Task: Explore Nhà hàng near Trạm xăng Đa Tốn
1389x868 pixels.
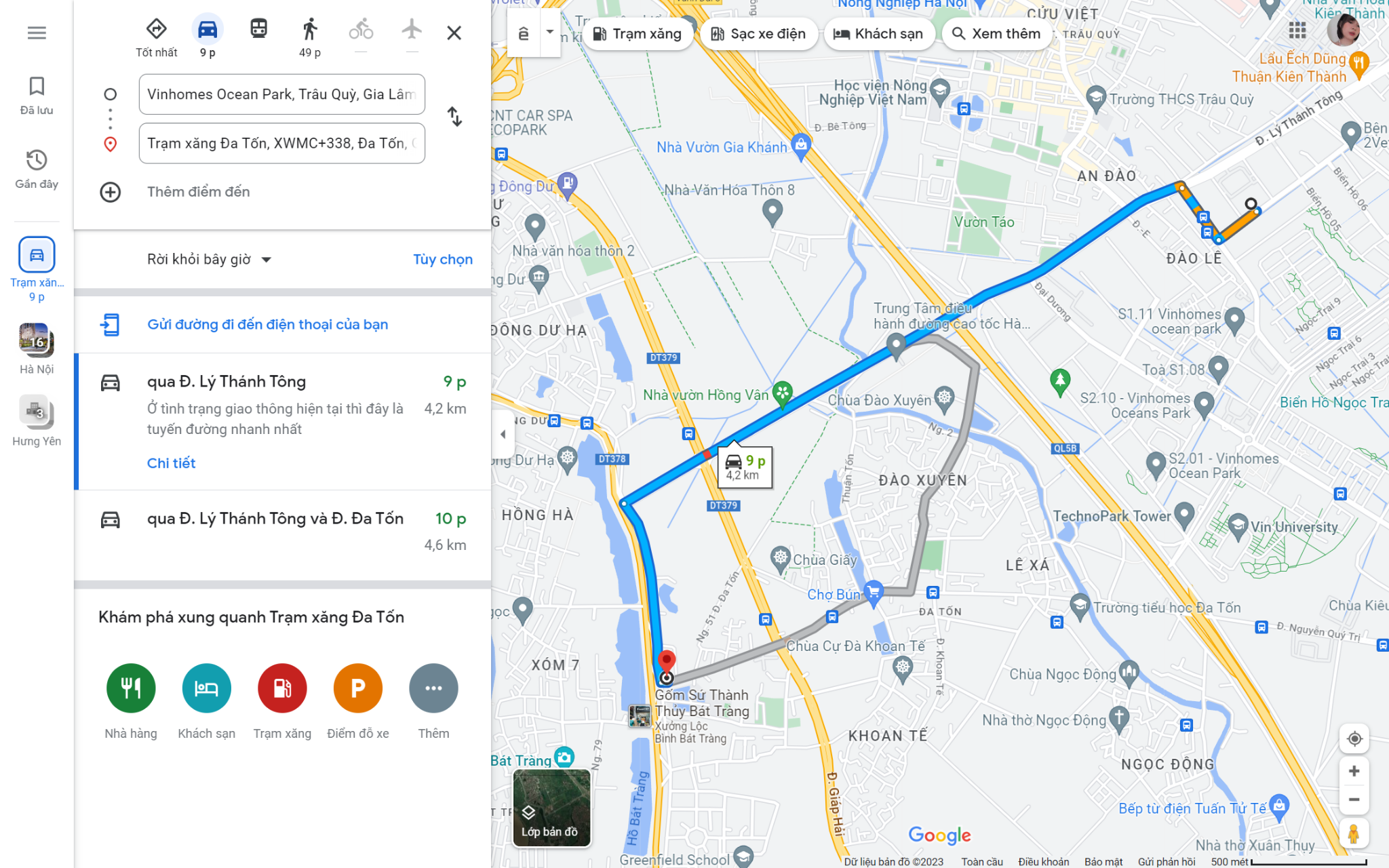Action: [131, 688]
